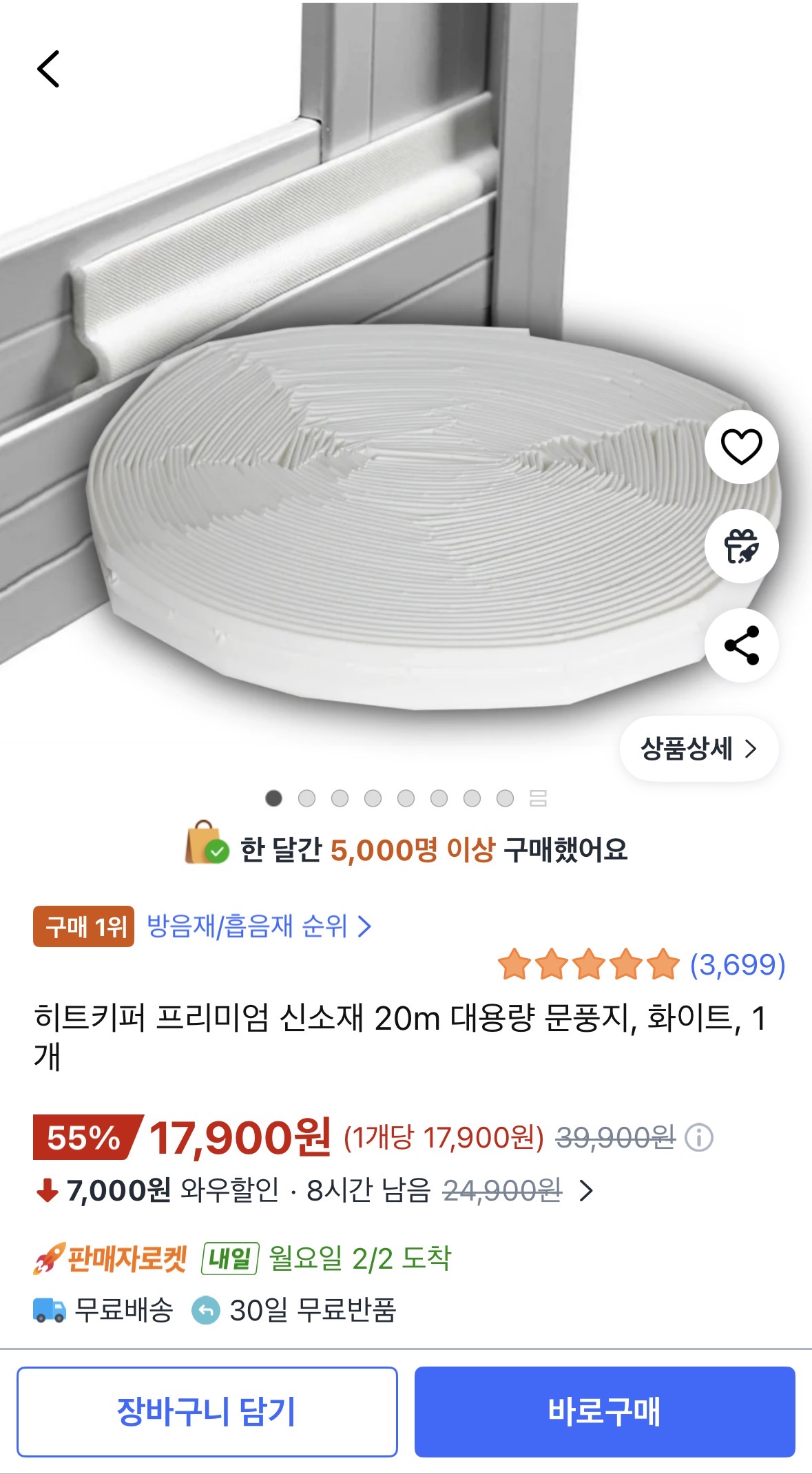Jump to second image via page dot
The width and height of the screenshot is (812, 1474).
306,798
